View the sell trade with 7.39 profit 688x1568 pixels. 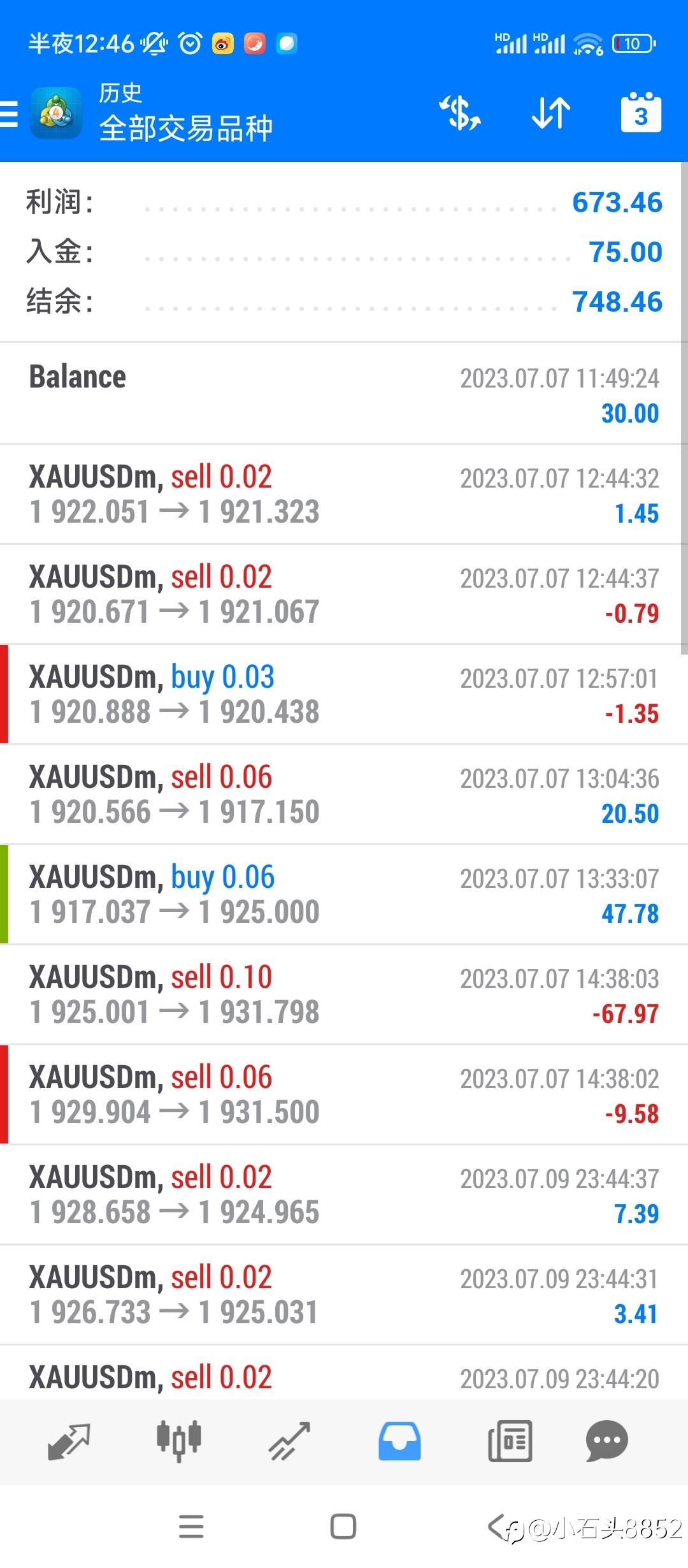coord(344,1195)
